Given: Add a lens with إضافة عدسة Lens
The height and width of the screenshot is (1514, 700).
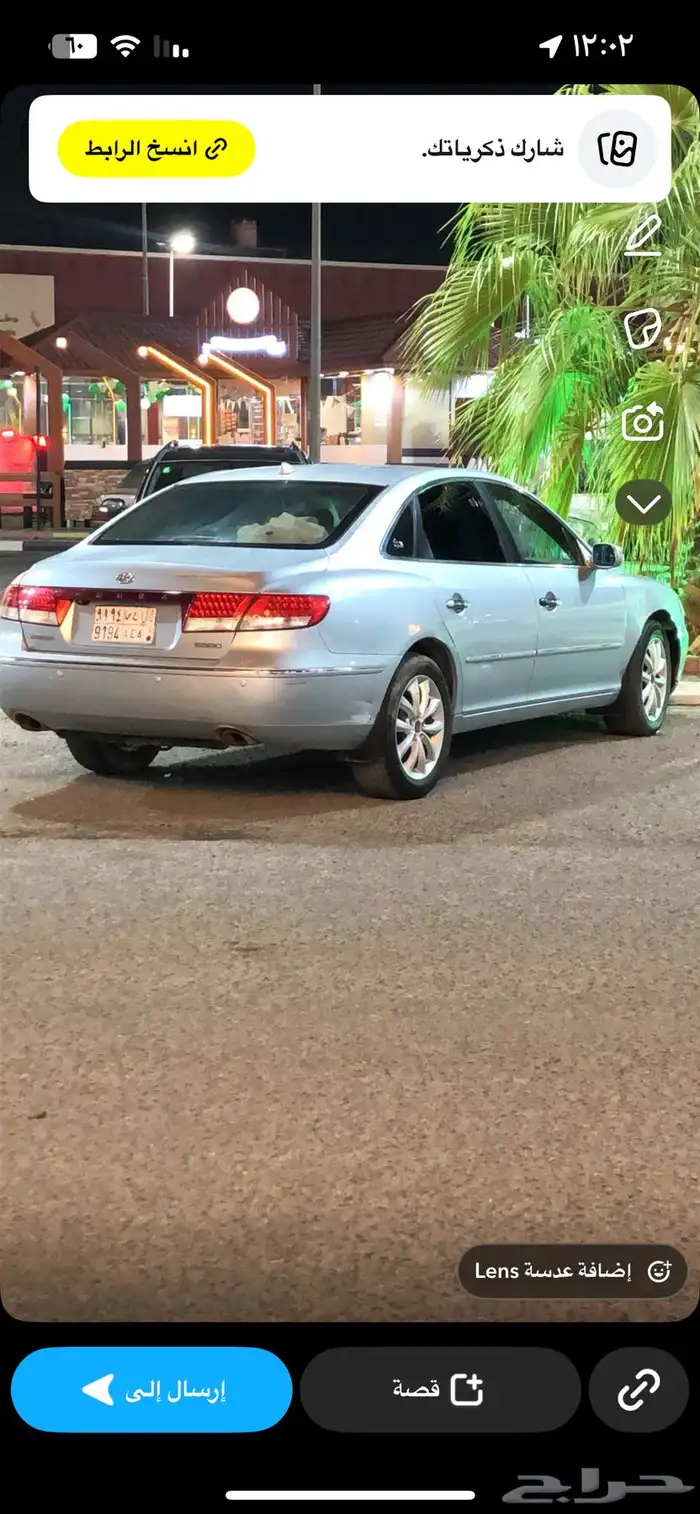Looking at the screenshot, I should pos(572,1271).
